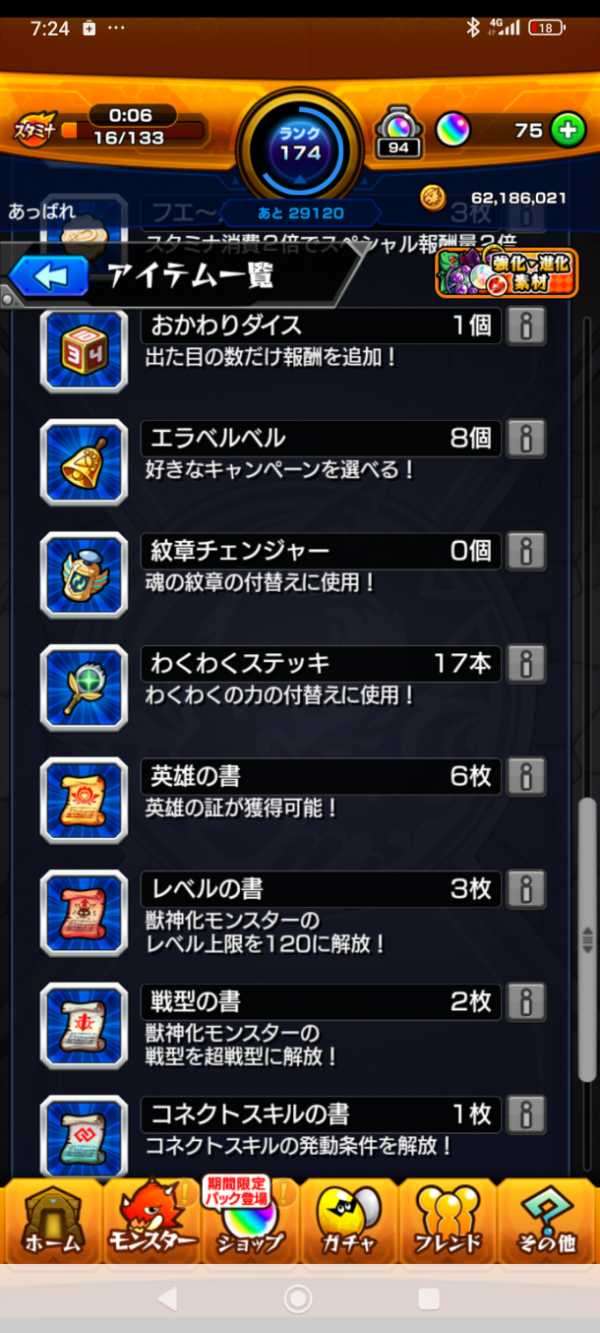Tap the green plus to add orbs

click(568, 130)
